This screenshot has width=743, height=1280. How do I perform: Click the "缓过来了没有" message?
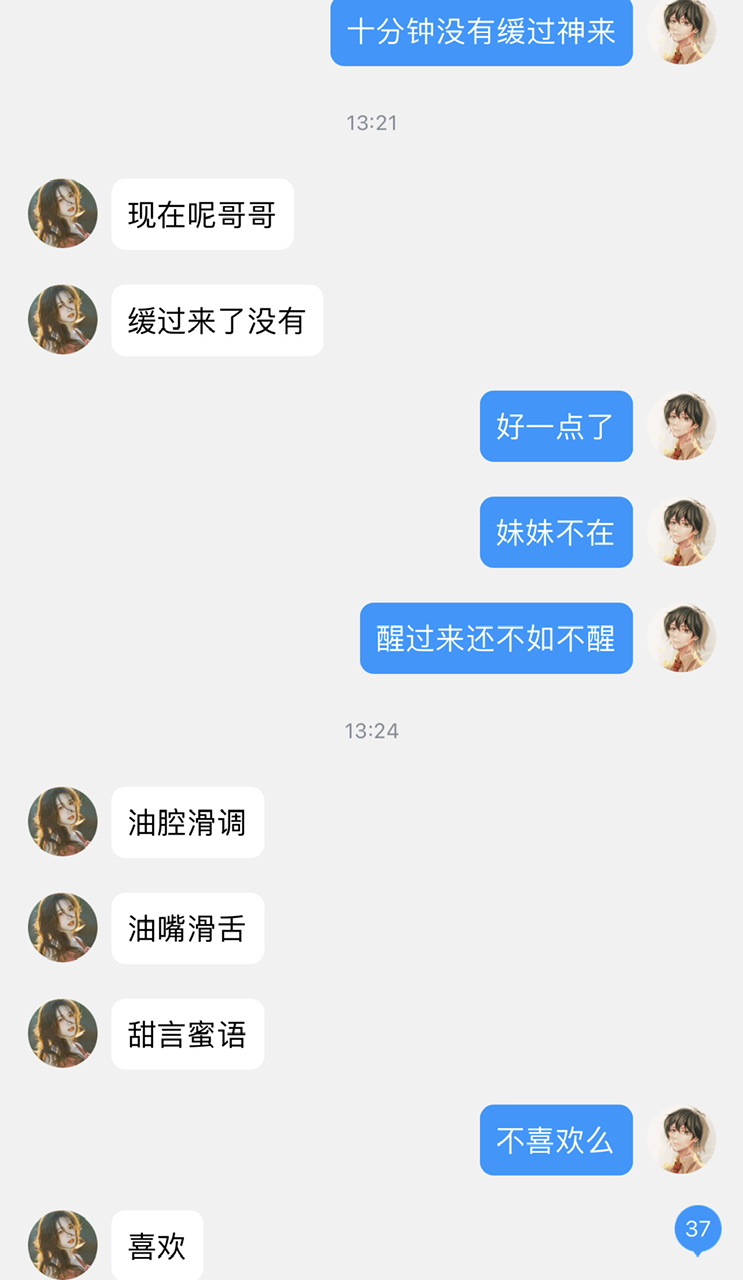click(217, 320)
